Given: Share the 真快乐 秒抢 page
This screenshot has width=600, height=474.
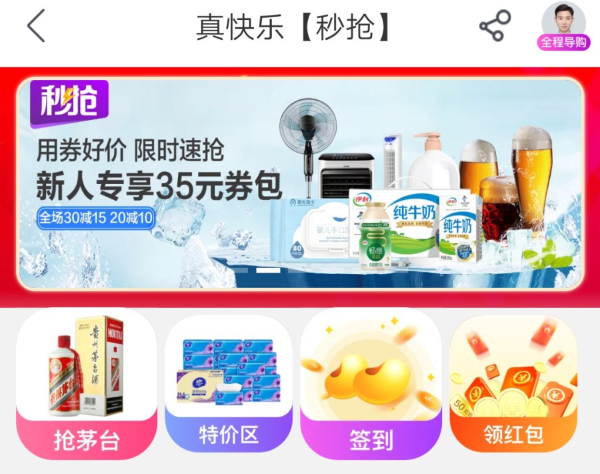Looking at the screenshot, I should [x=494, y=26].
